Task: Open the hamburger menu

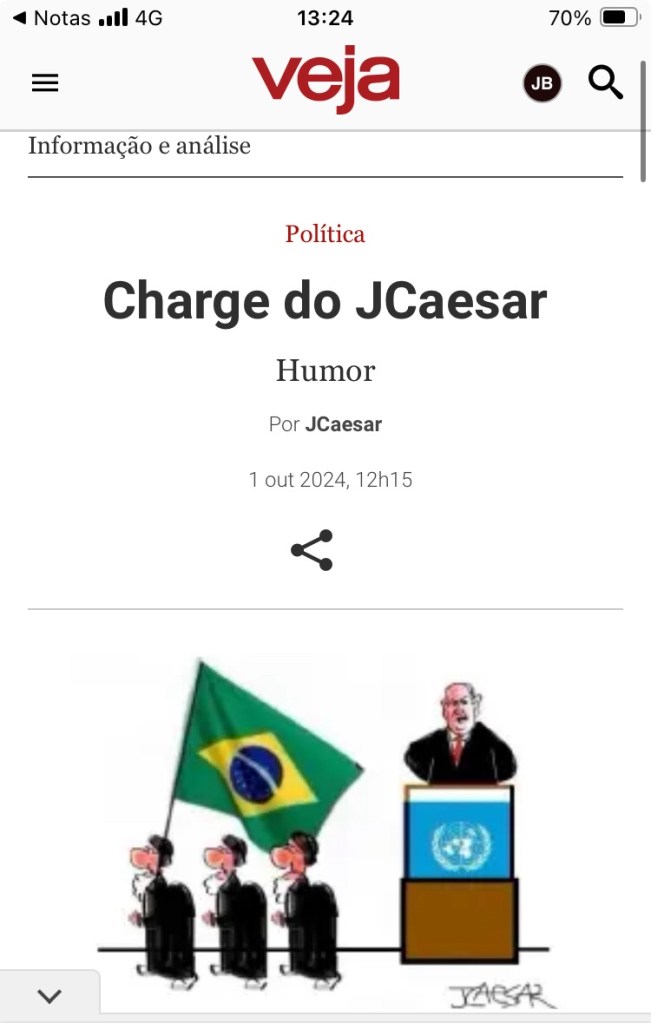Action: click(45, 83)
